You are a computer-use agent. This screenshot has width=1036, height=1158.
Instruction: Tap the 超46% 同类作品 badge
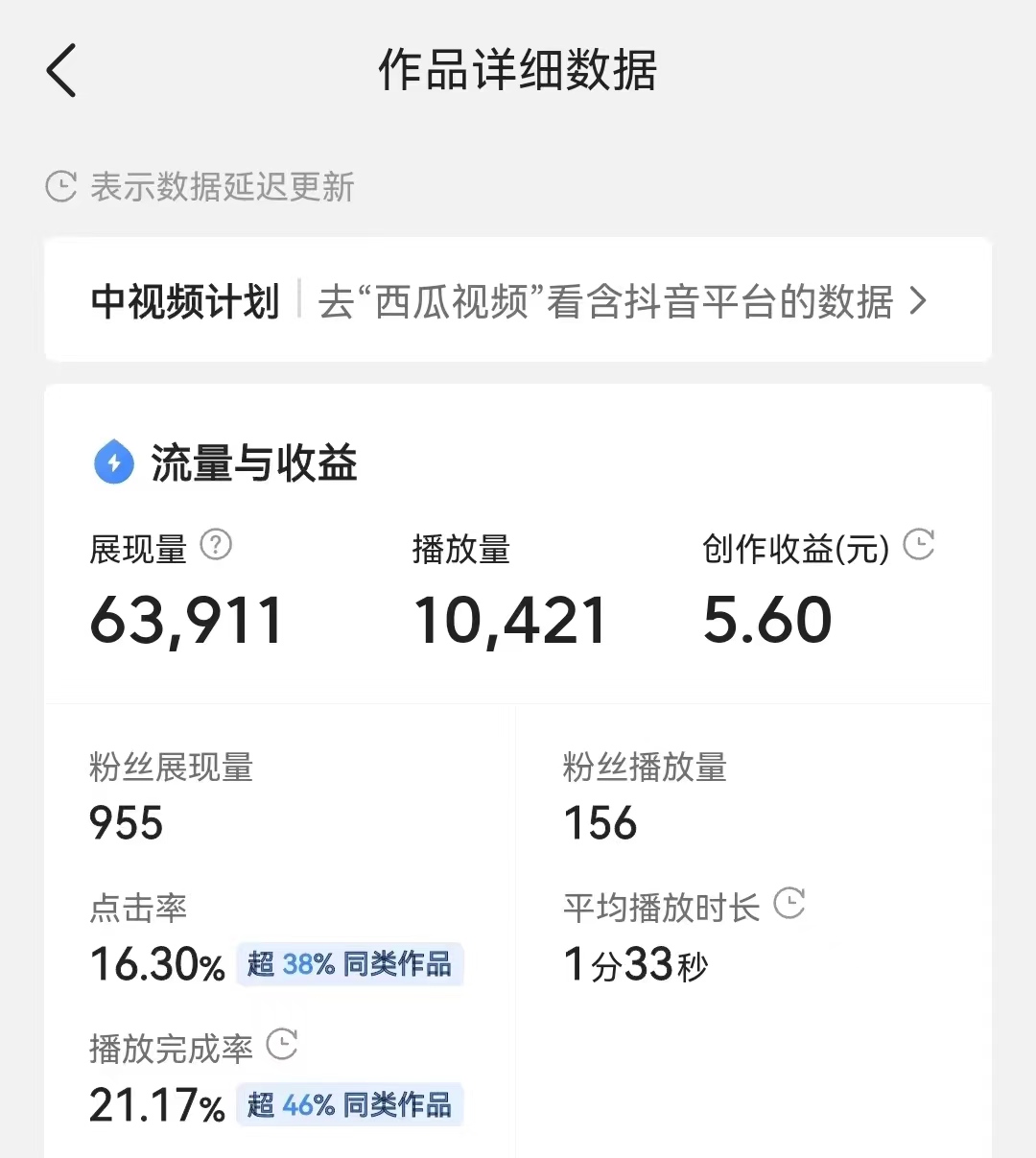[x=350, y=1104]
